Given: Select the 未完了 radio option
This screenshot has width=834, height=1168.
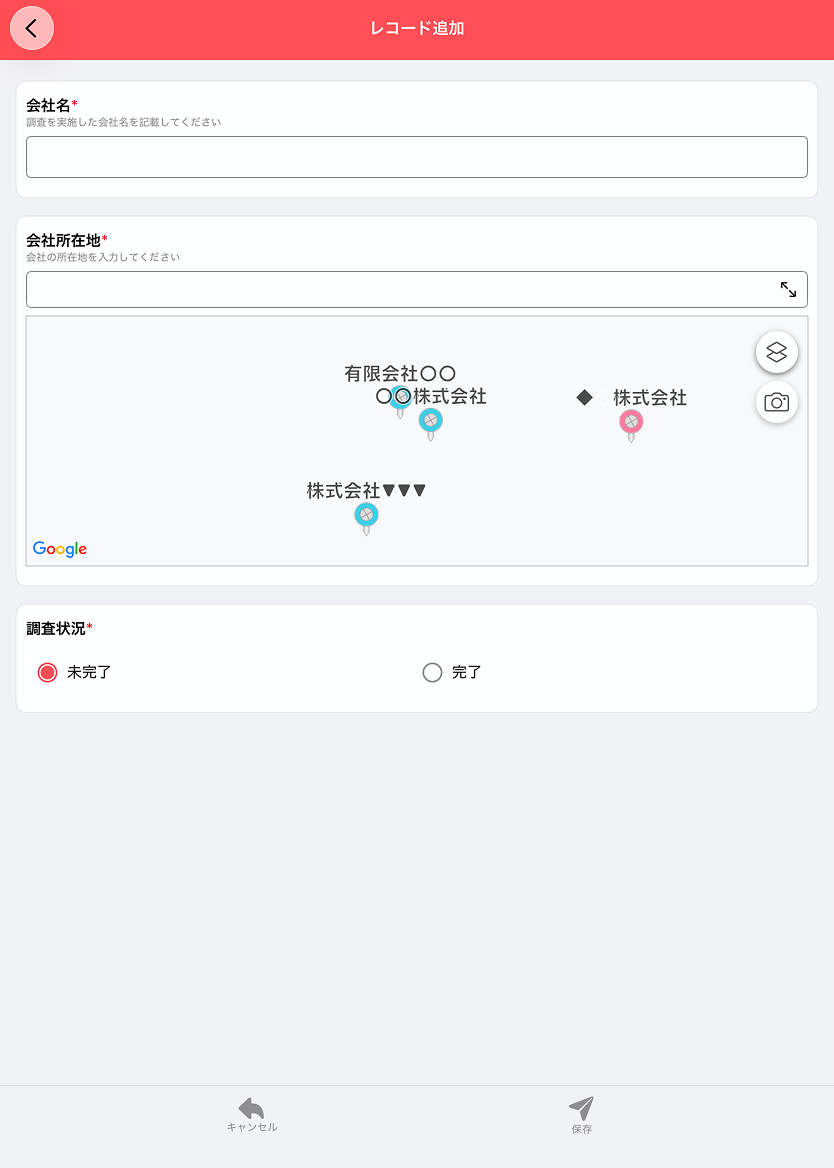Looking at the screenshot, I should pyautogui.click(x=47, y=672).
